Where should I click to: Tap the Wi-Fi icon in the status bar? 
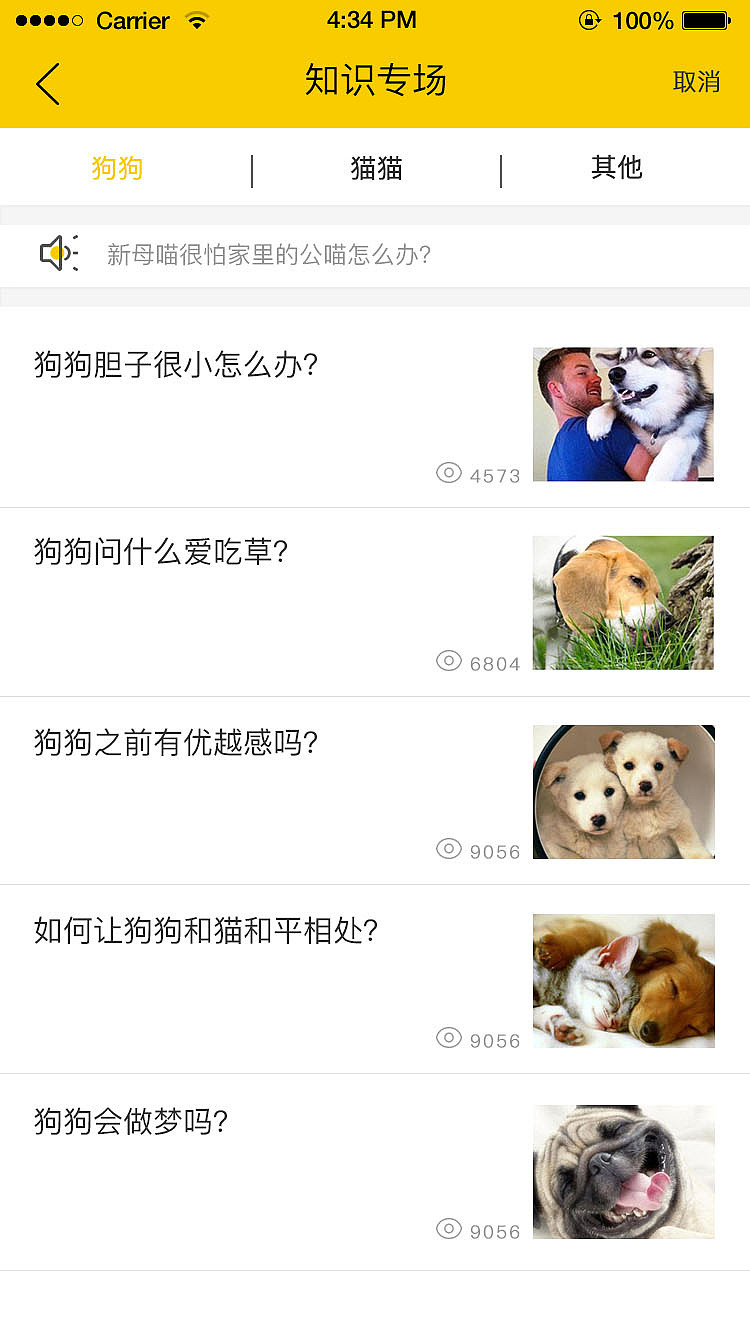pyautogui.click(x=196, y=18)
